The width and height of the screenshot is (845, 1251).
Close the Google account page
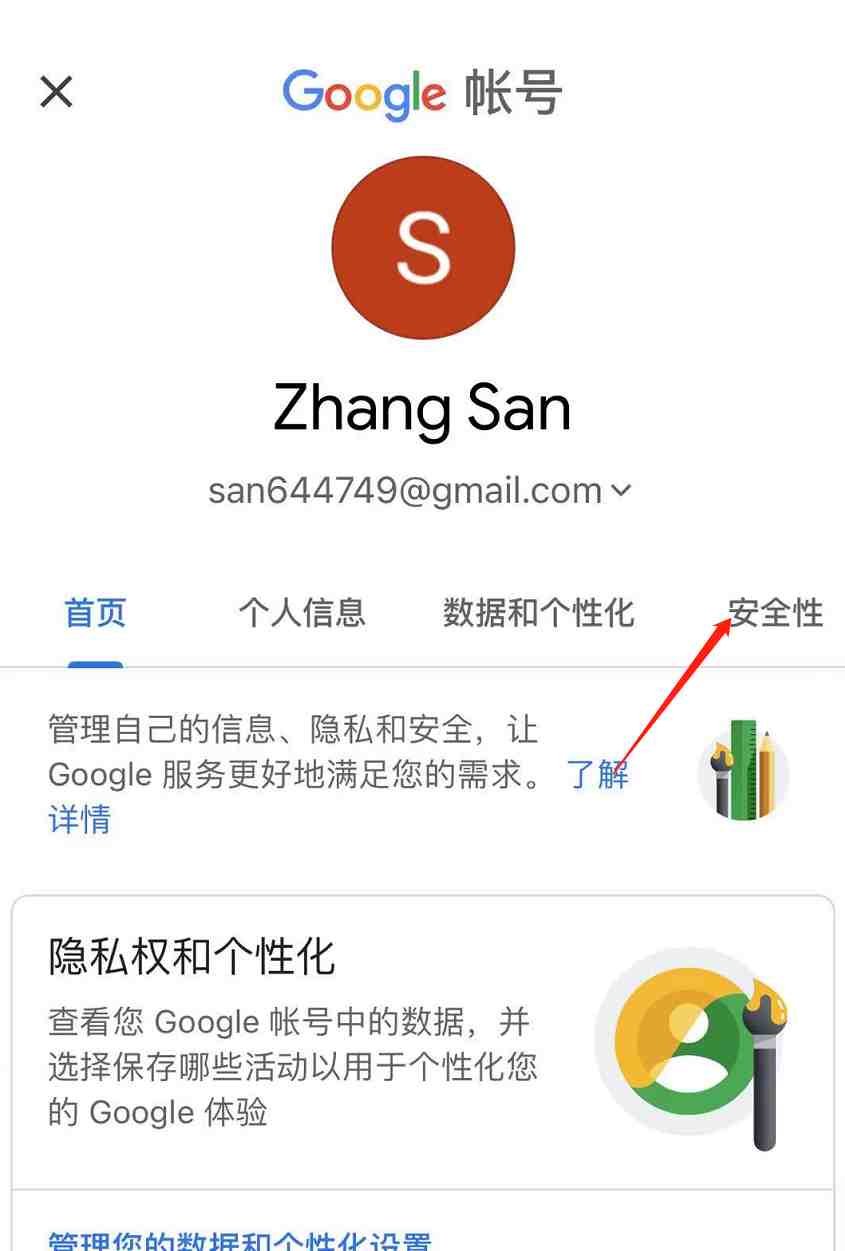pos(56,92)
